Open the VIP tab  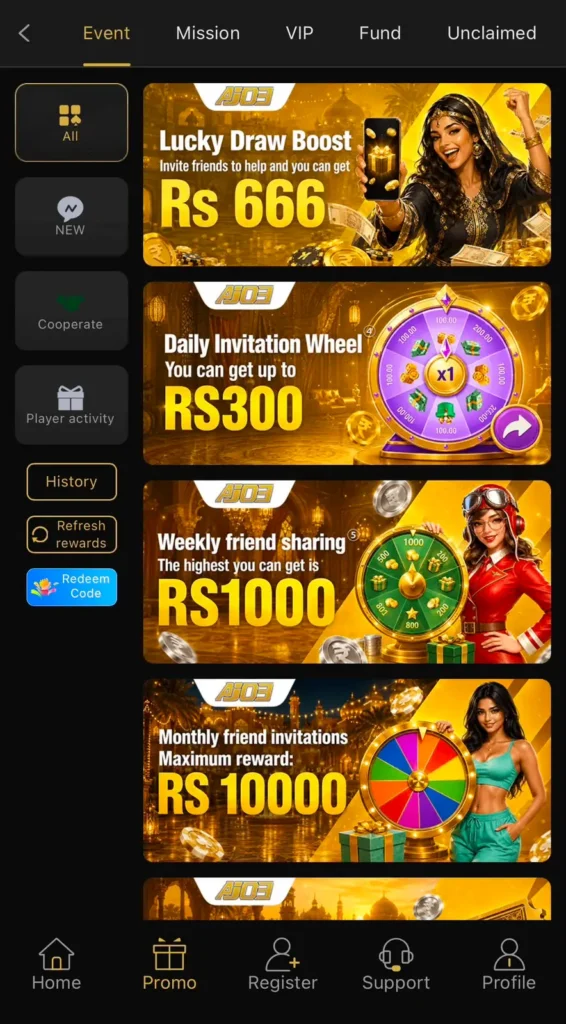pyautogui.click(x=299, y=33)
